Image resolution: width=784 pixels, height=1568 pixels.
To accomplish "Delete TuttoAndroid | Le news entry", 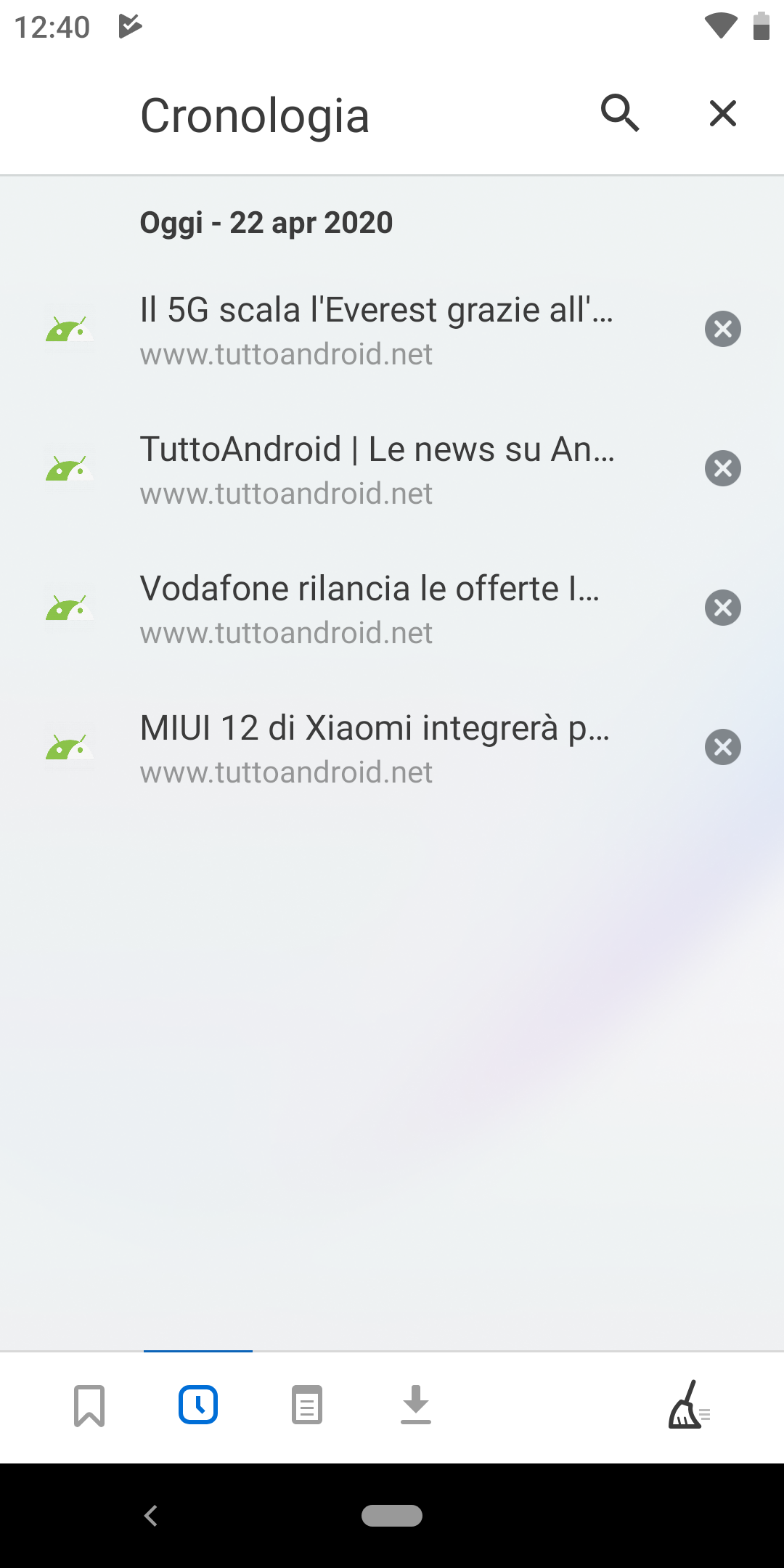I will pos(723,468).
